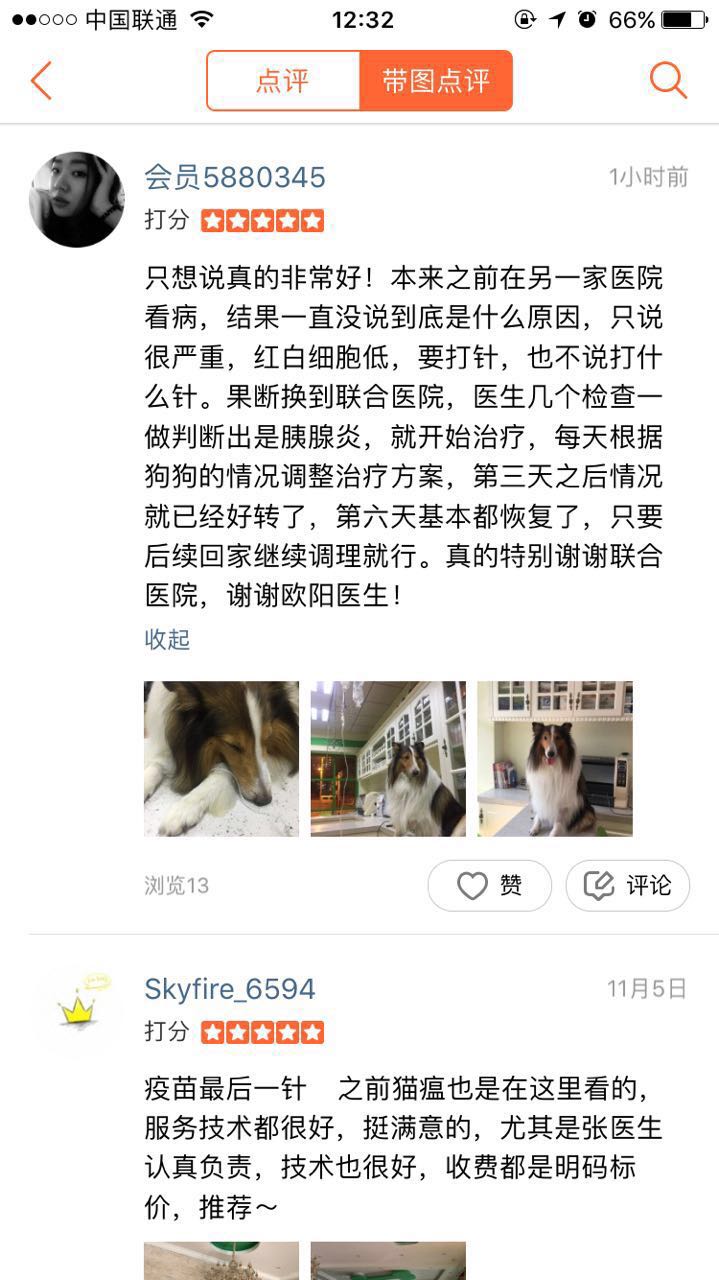
Task: Like the review with 赞 button
Action: tap(489, 885)
